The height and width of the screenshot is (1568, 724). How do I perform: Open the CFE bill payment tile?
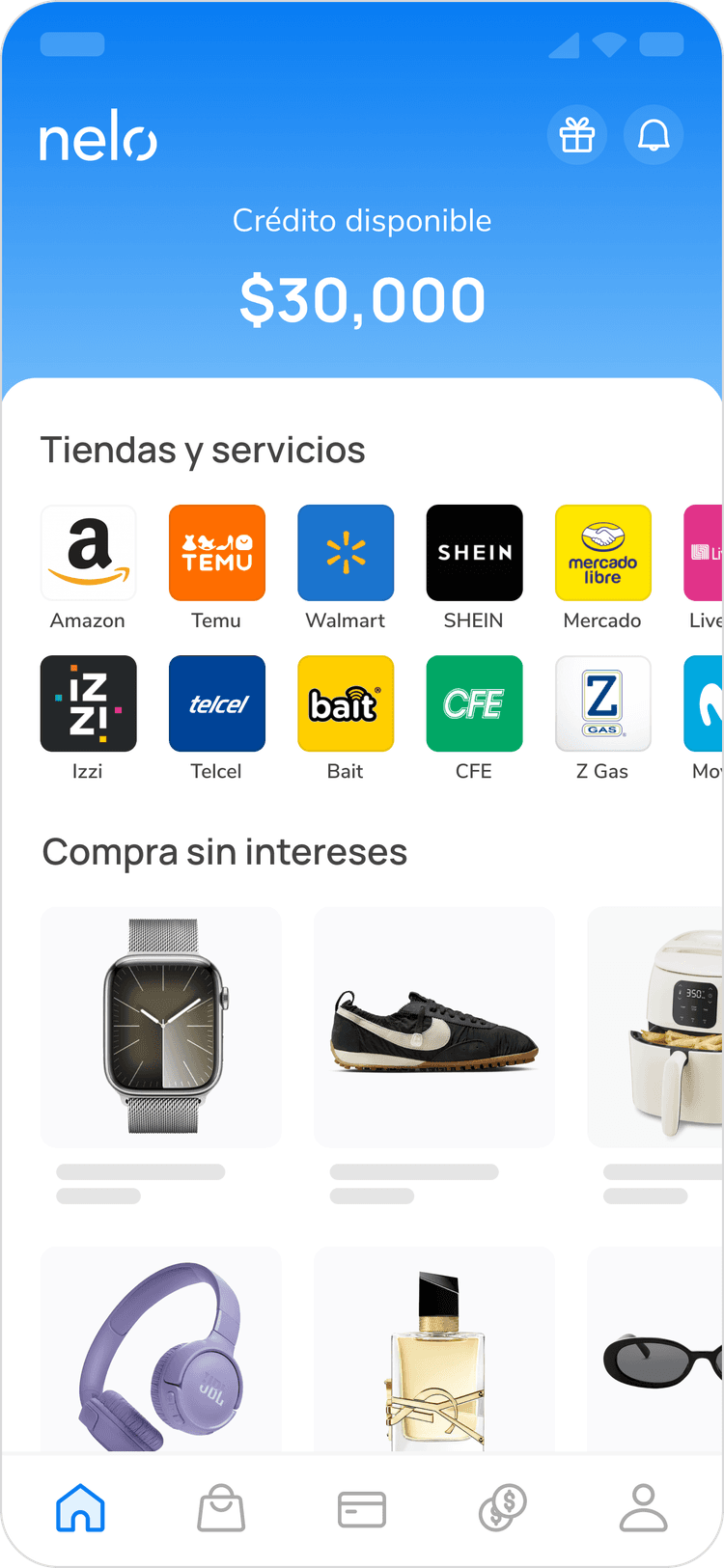474,703
